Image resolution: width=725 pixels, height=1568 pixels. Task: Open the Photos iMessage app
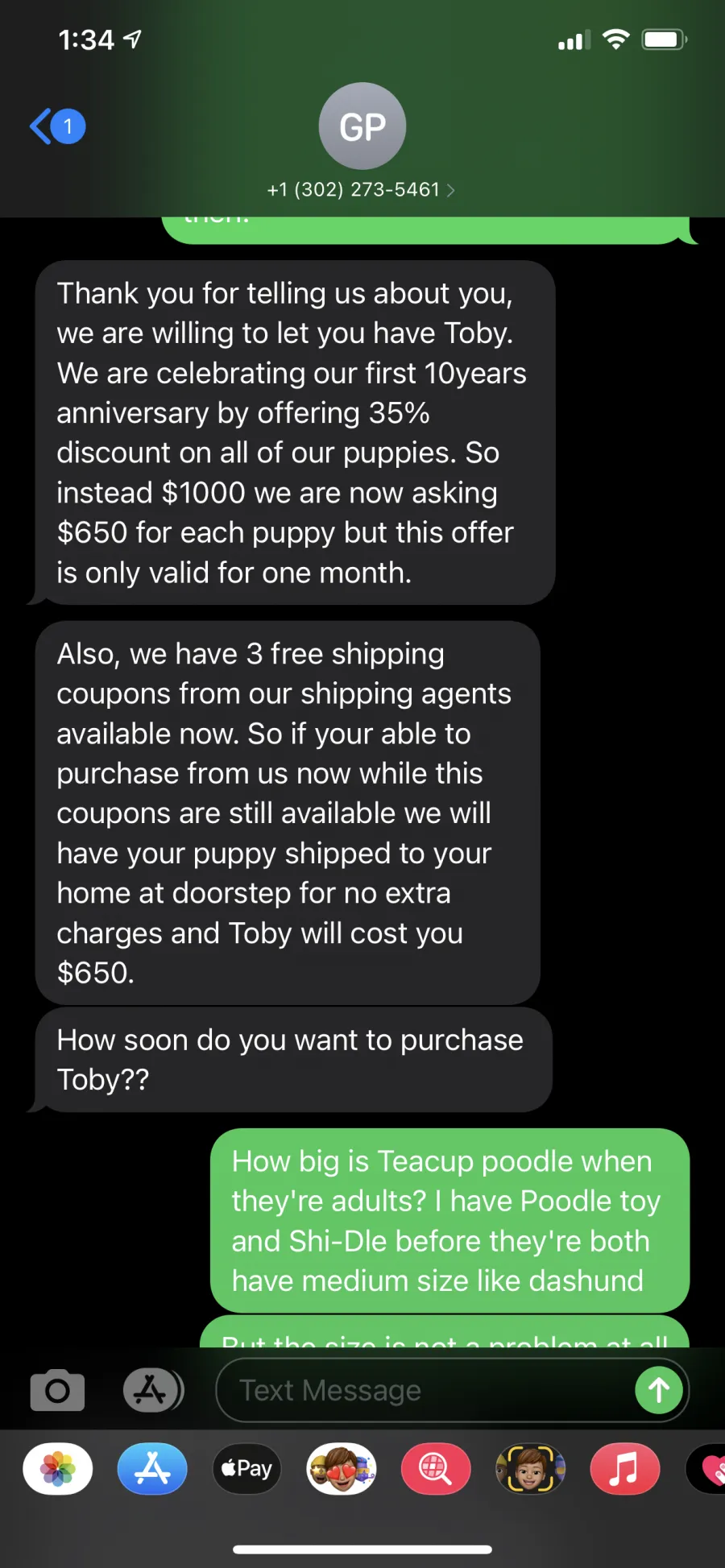(x=58, y=1469)
